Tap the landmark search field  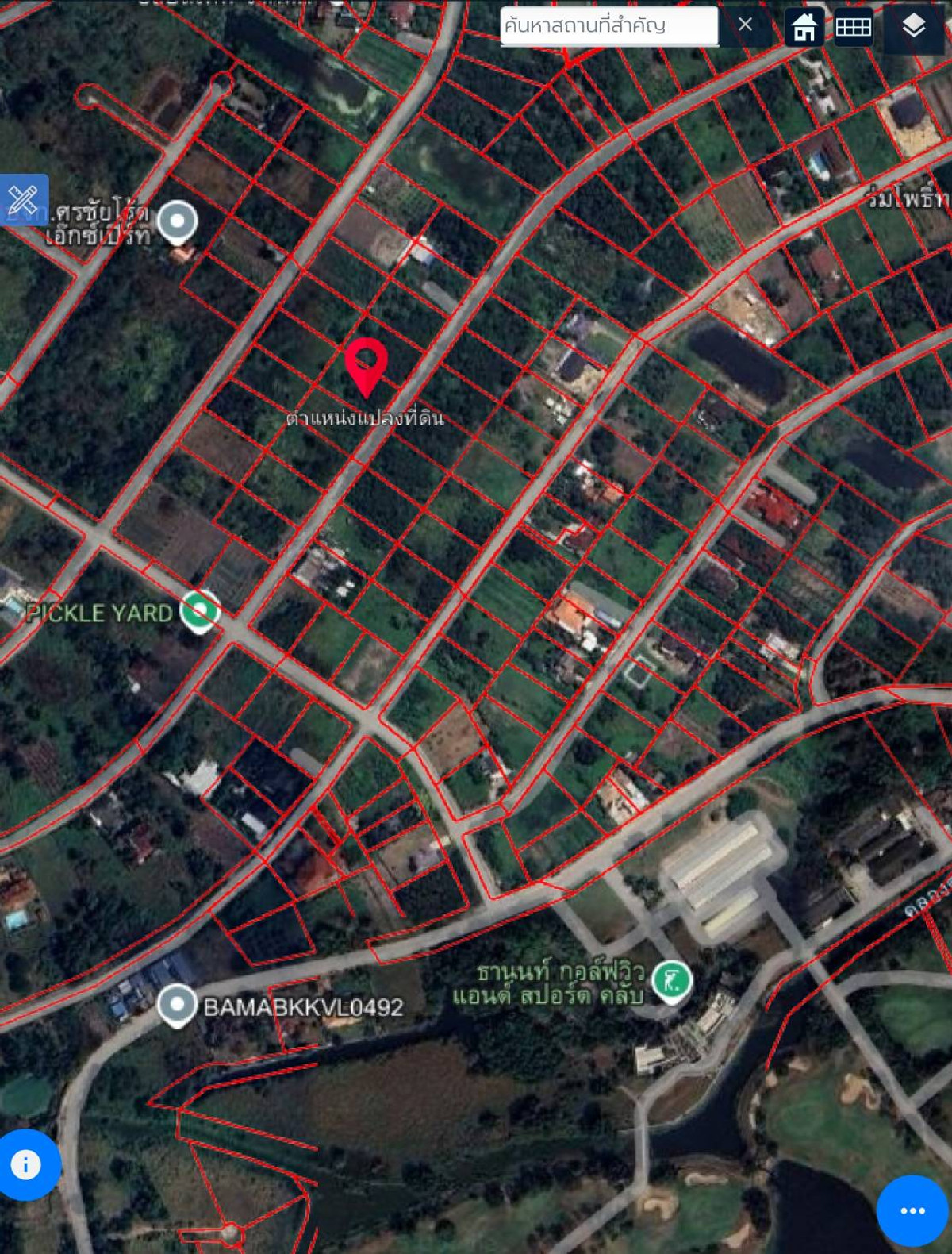pyautogui.click(x=607, y=26)
